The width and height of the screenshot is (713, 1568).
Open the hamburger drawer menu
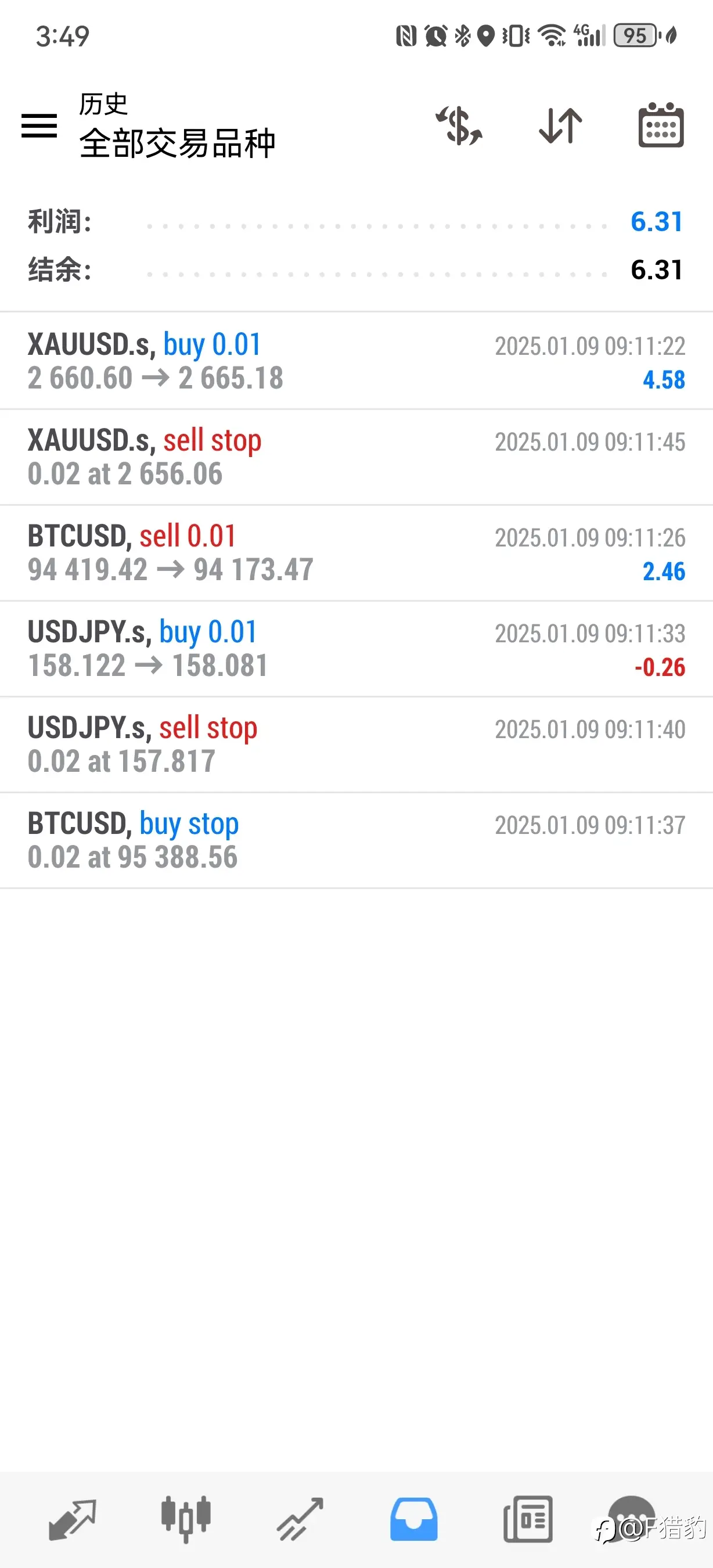point(39,126)
